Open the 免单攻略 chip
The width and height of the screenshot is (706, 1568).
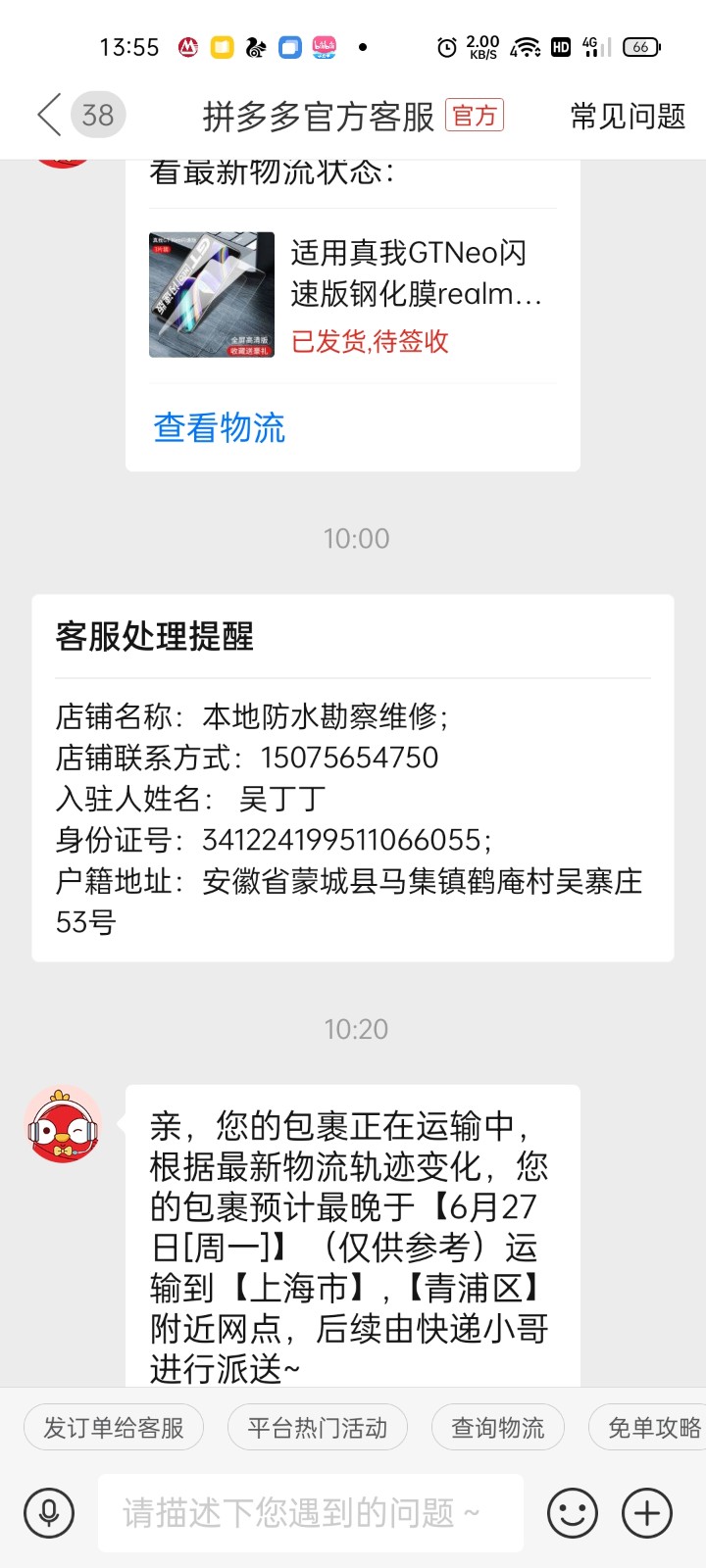pos(651,1428)
